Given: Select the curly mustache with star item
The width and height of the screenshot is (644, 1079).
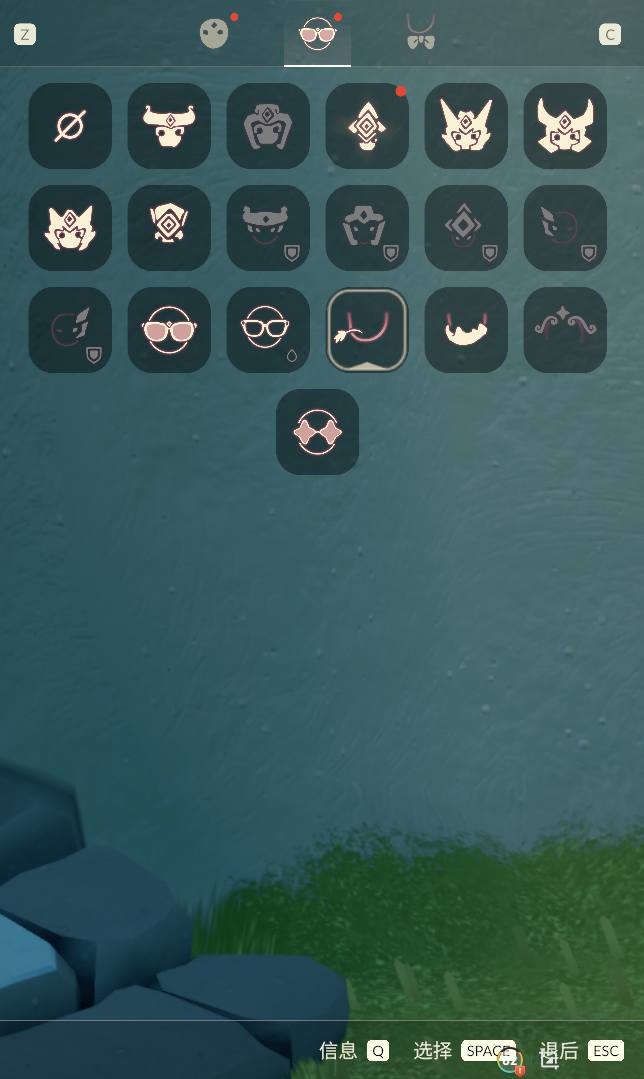Looking at the screenshot, I should [565, 330].
